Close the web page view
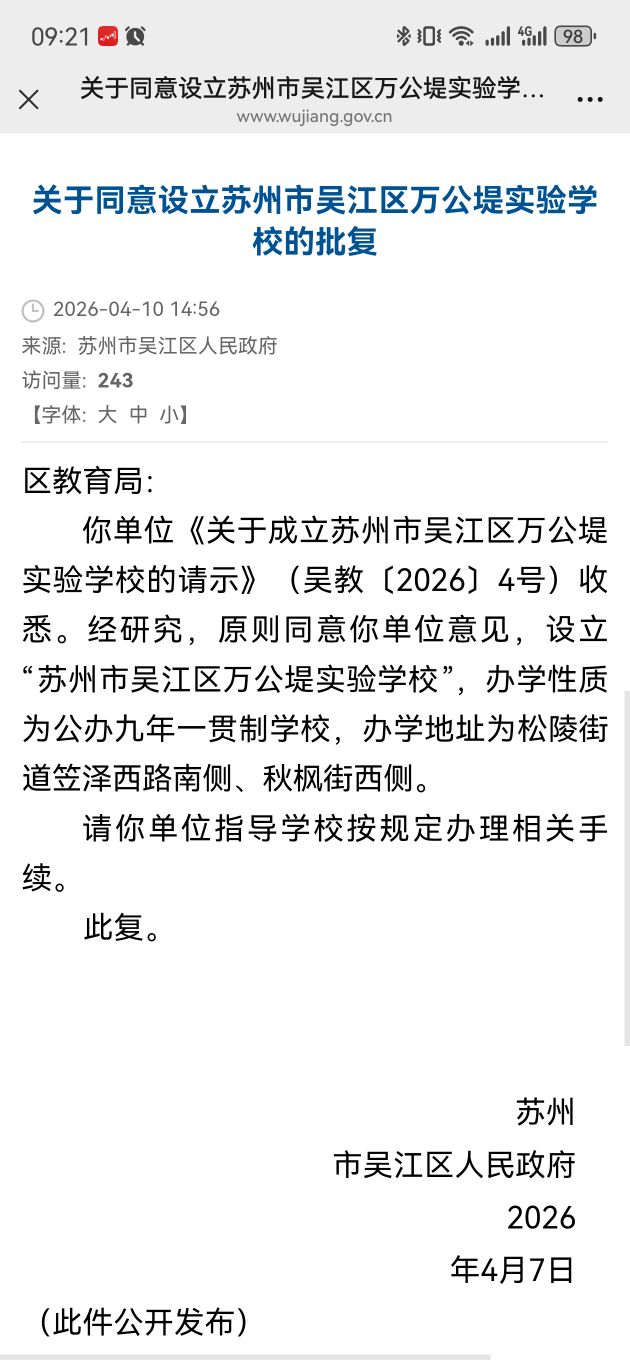Viewport: 630px width, 1360px height. click(x=29, y=99)
